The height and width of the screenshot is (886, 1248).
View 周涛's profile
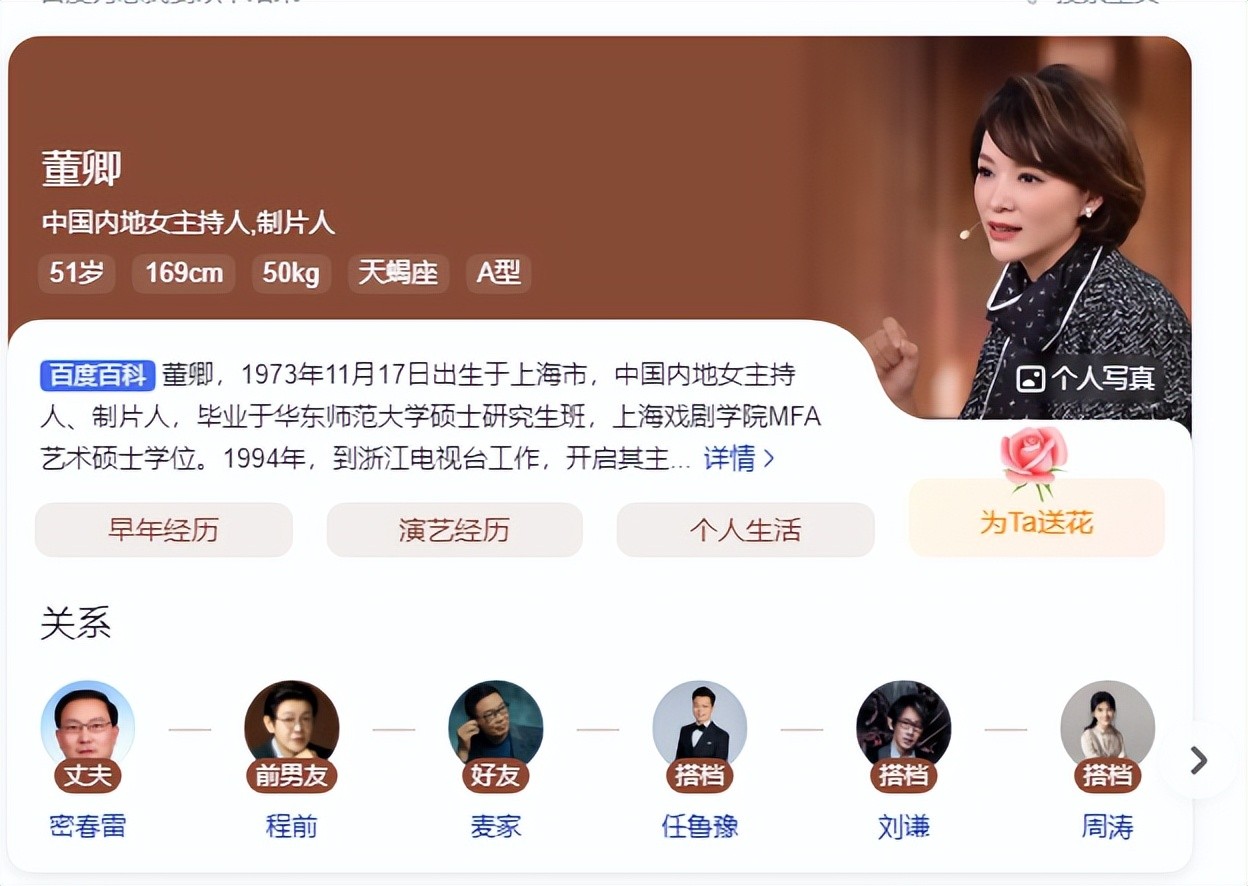pyautogui.click(x=1108, y=728)
